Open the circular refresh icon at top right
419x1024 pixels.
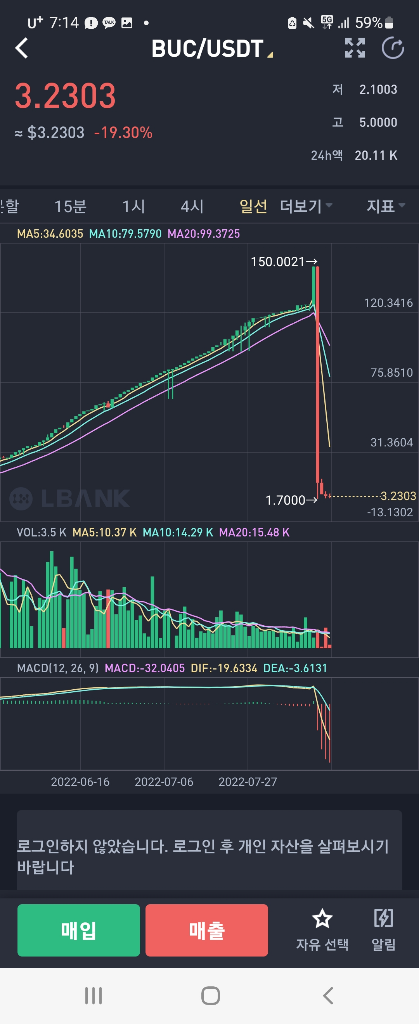(x=393, y=48)
